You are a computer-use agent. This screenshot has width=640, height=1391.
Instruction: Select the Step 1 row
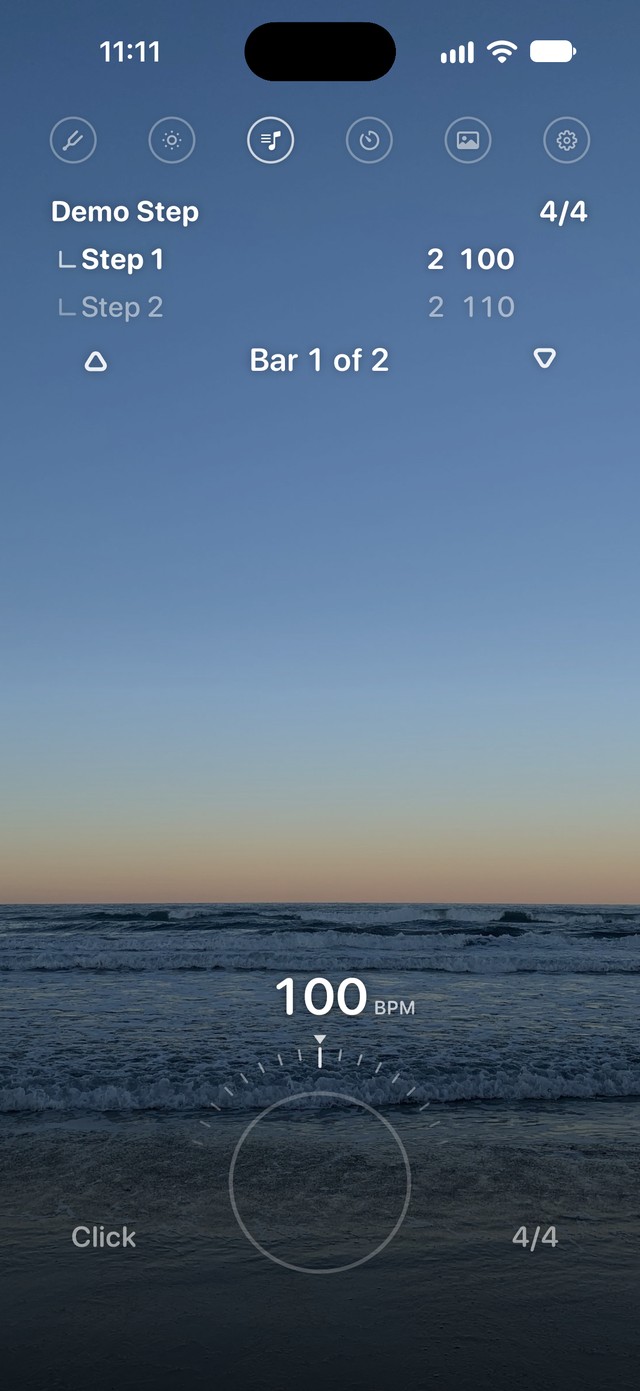click(x=286, y=260)
